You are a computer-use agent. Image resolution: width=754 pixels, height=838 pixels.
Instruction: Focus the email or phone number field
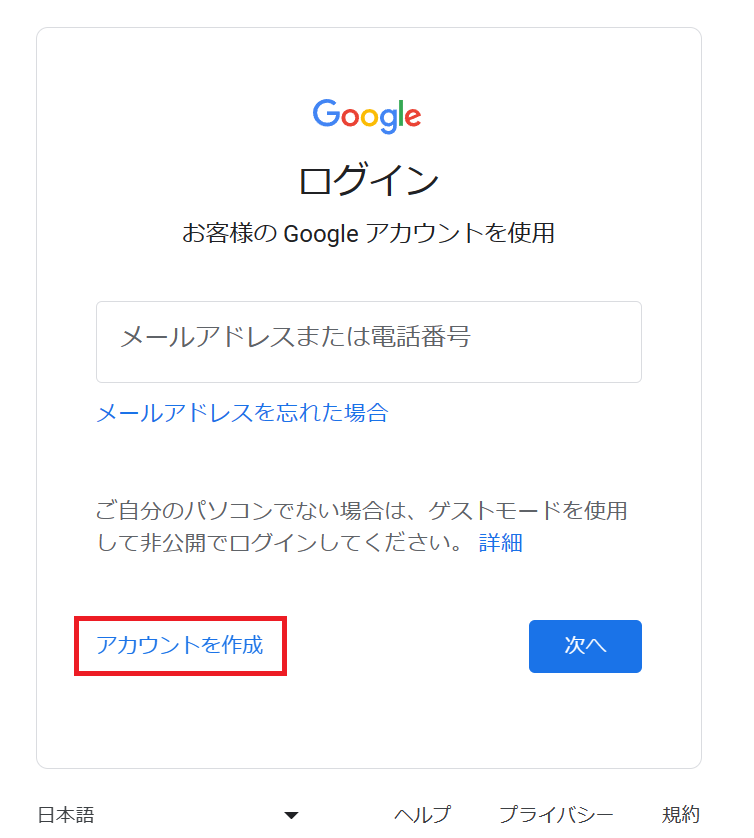coord(368,341)
